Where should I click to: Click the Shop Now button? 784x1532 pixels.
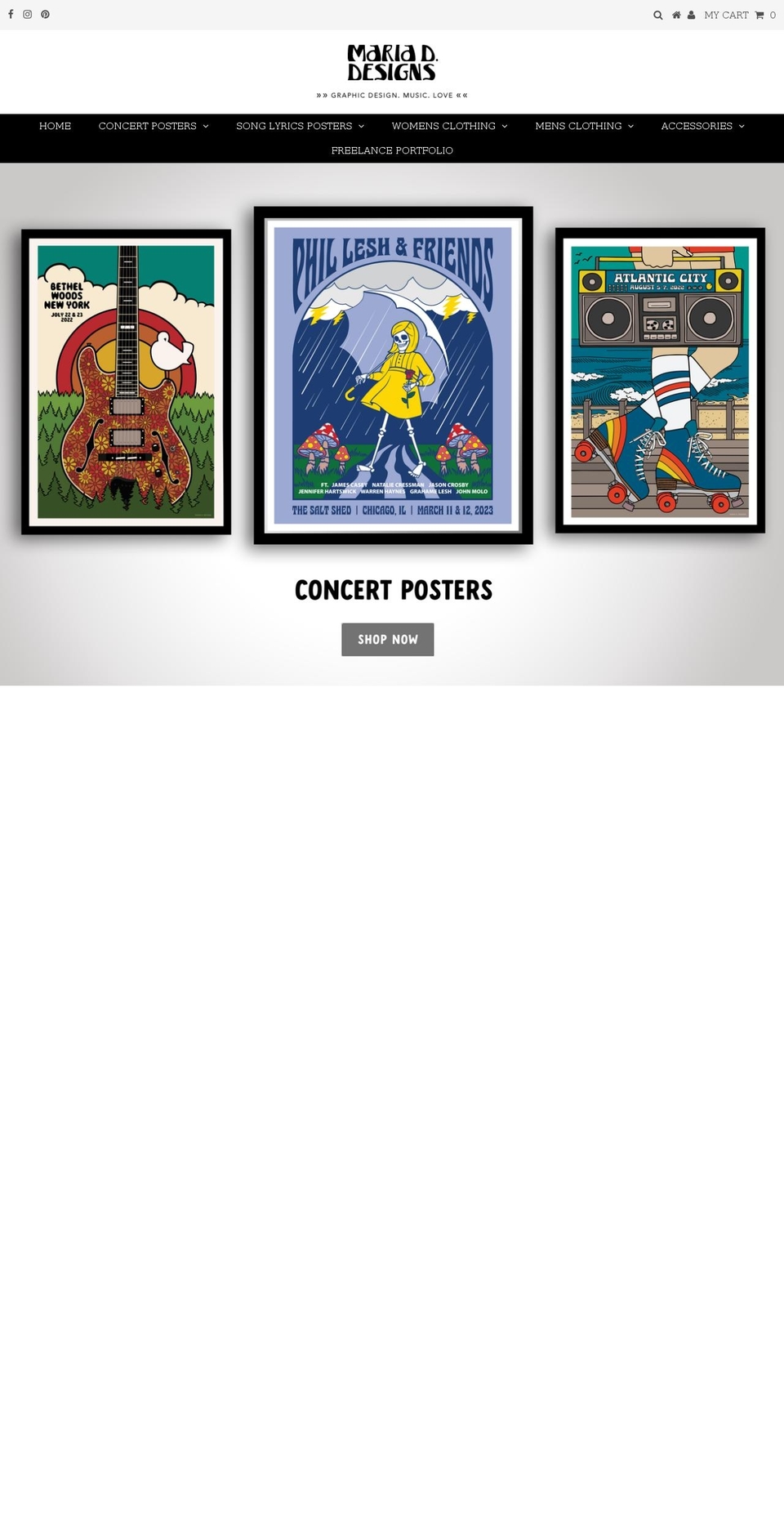pos(387,639)
